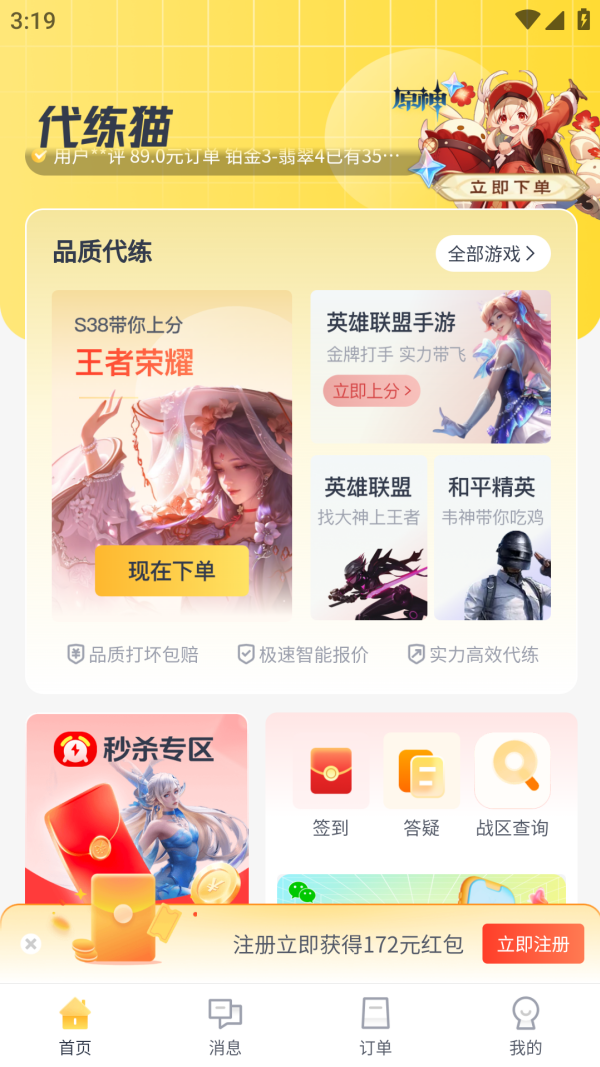Image resolution: width=600 pixels, height=1067 pixels.
Task: Open 战区查询 lookup
Action: click(x=512, y=785)
